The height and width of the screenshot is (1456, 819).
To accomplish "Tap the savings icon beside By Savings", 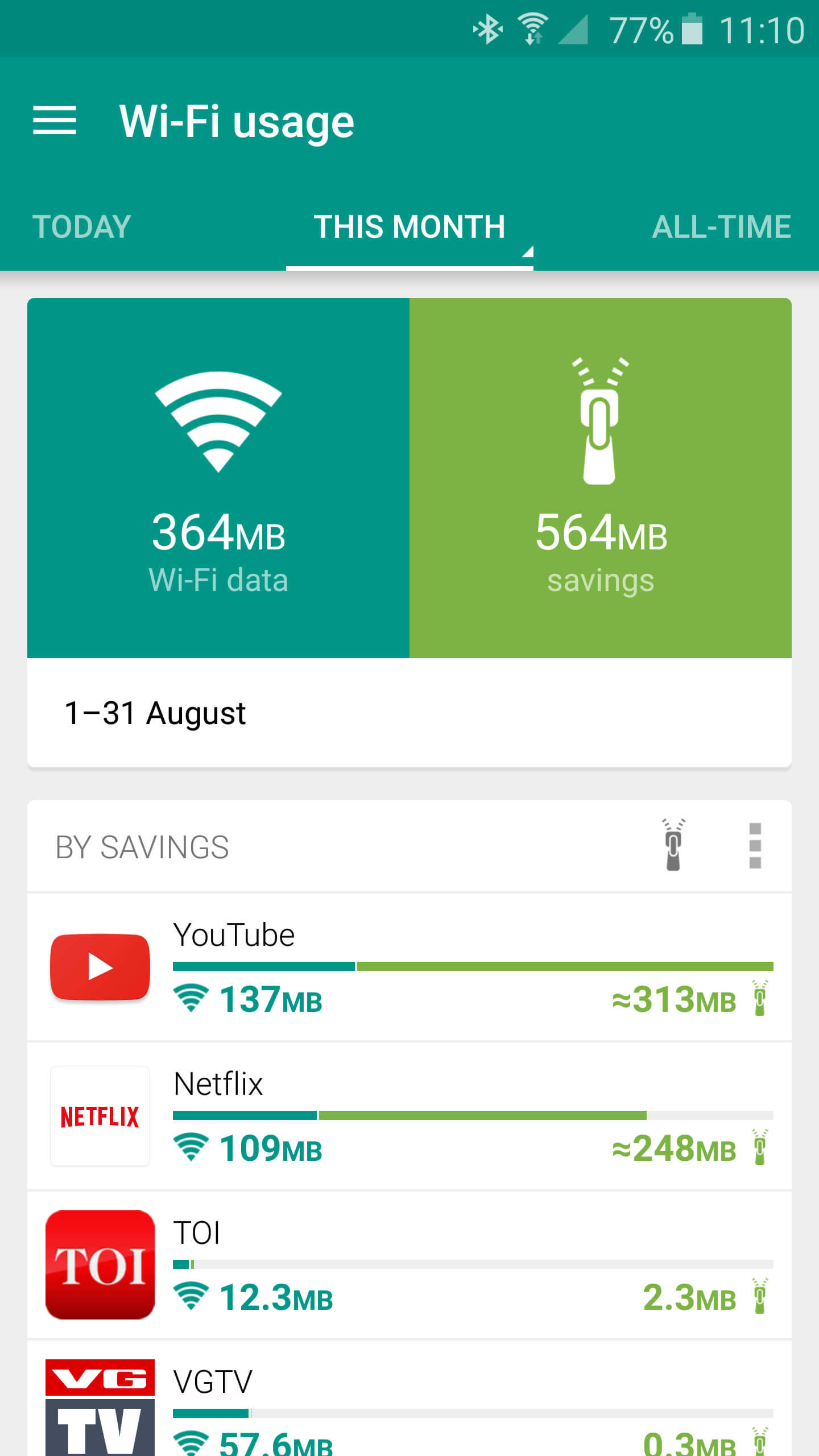I will coord(673,846).
